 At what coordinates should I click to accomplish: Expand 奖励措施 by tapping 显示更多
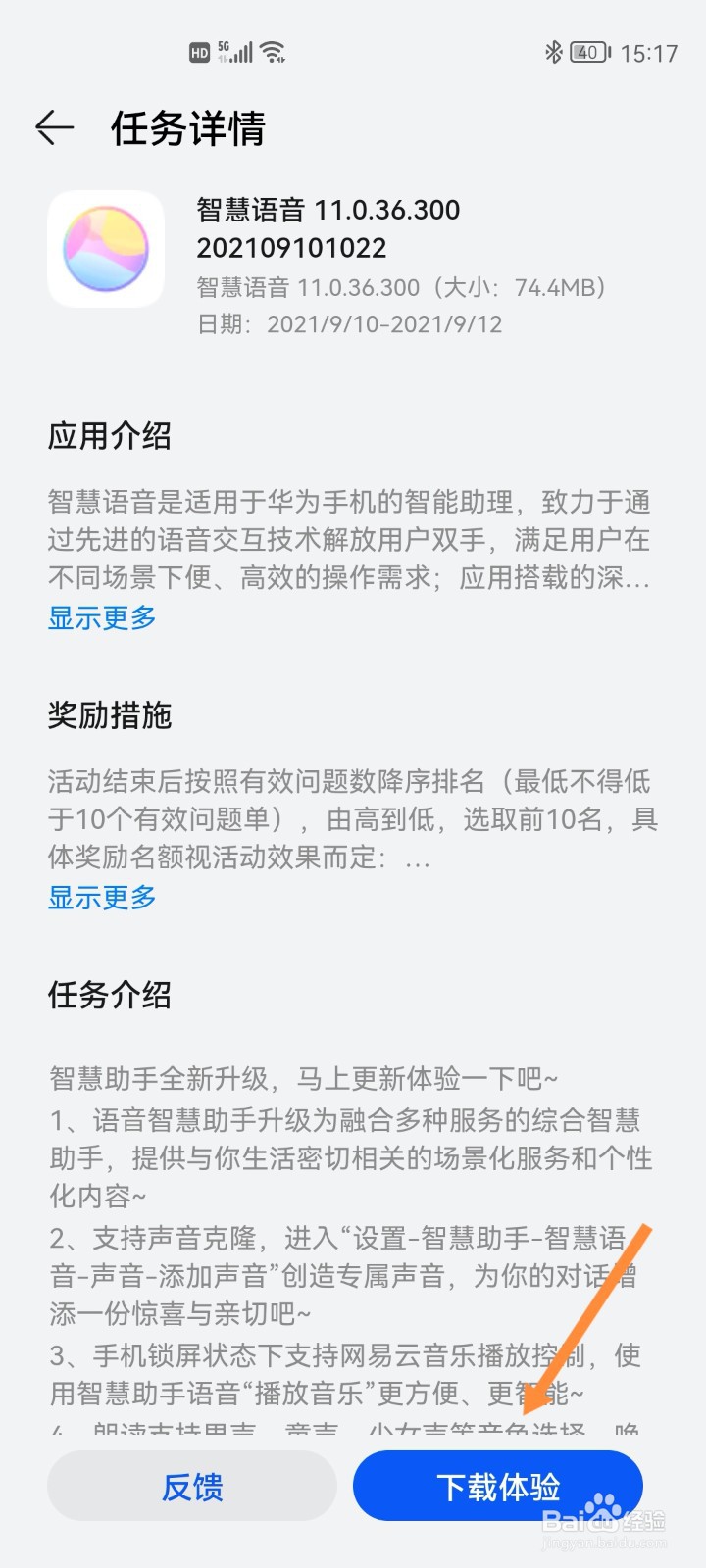[x=101, y=897]
